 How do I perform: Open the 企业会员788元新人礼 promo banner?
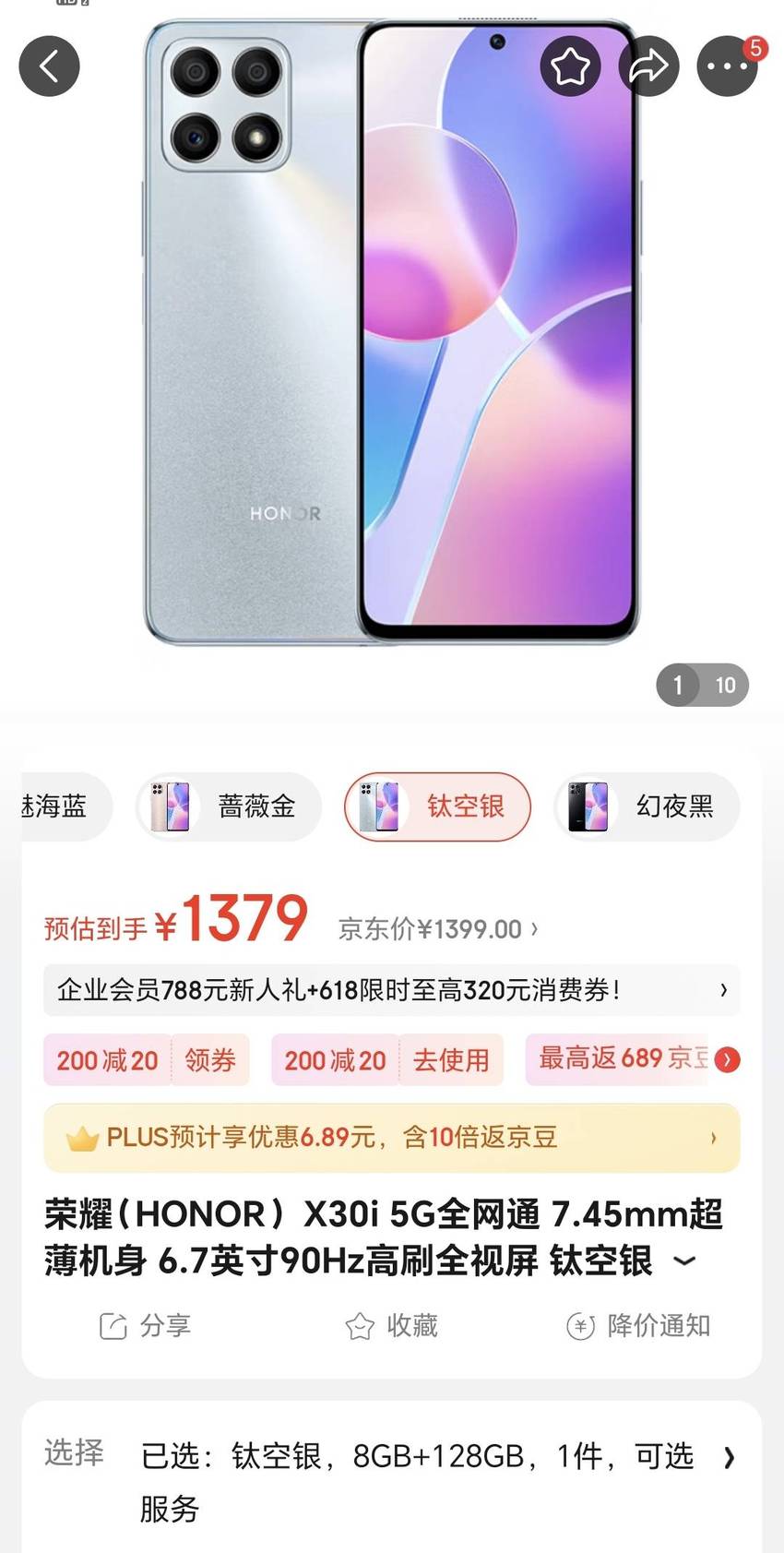pos(392,990)
